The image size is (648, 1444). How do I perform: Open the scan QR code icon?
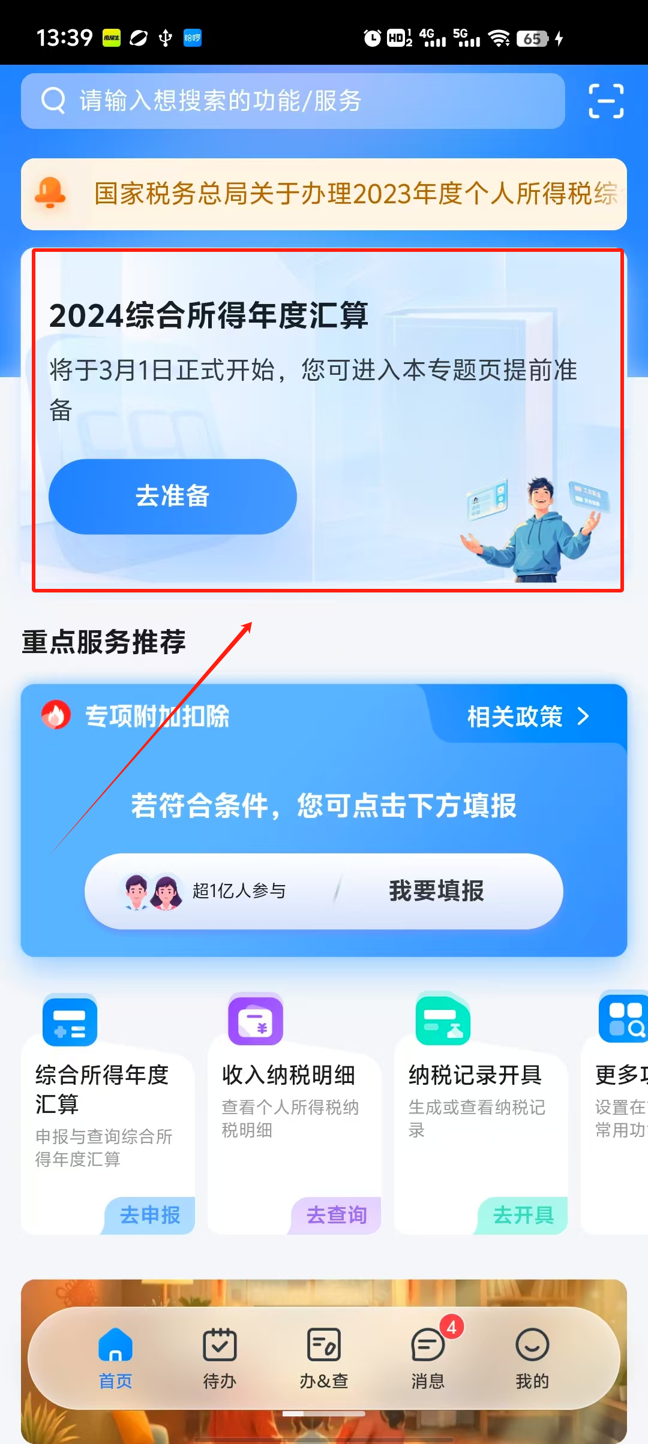point(606,101)
